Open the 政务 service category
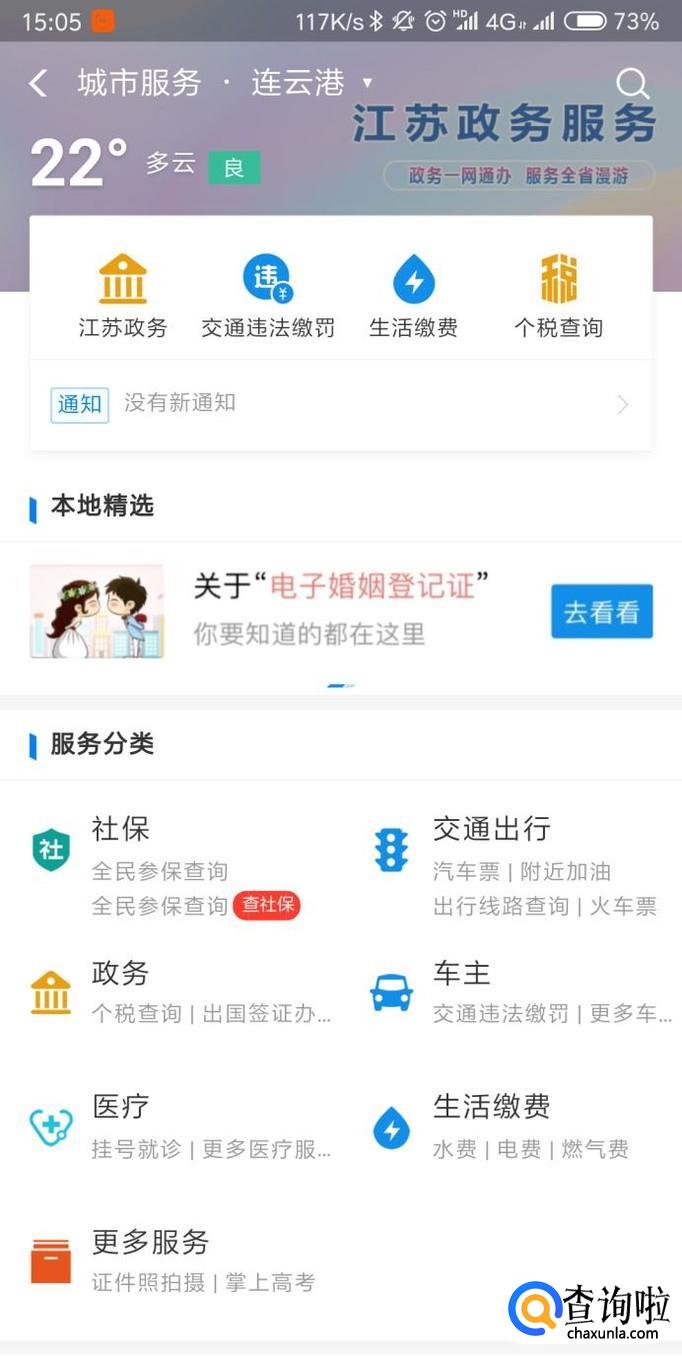This screenshot has height=1364, width=682. pyautogui.click(x=180, y=991)
